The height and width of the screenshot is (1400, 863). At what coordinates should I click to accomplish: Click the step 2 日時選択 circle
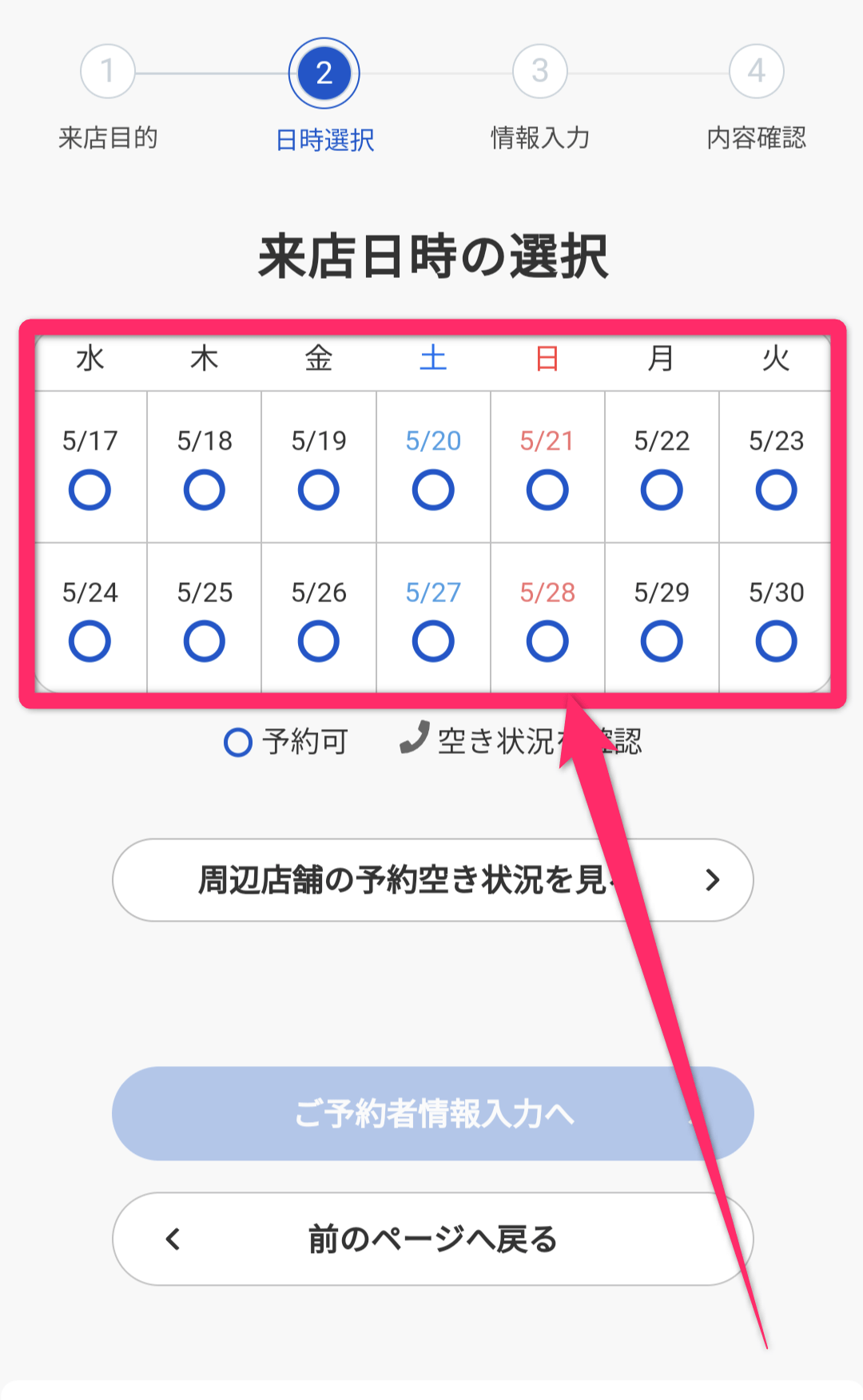coord(323,71)
